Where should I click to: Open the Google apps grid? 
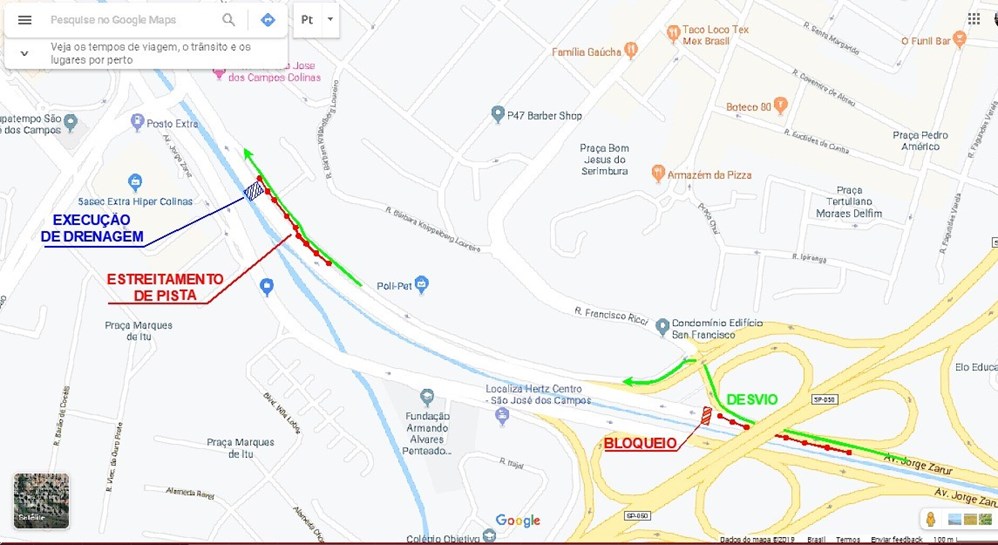click(x=974, y=19)
